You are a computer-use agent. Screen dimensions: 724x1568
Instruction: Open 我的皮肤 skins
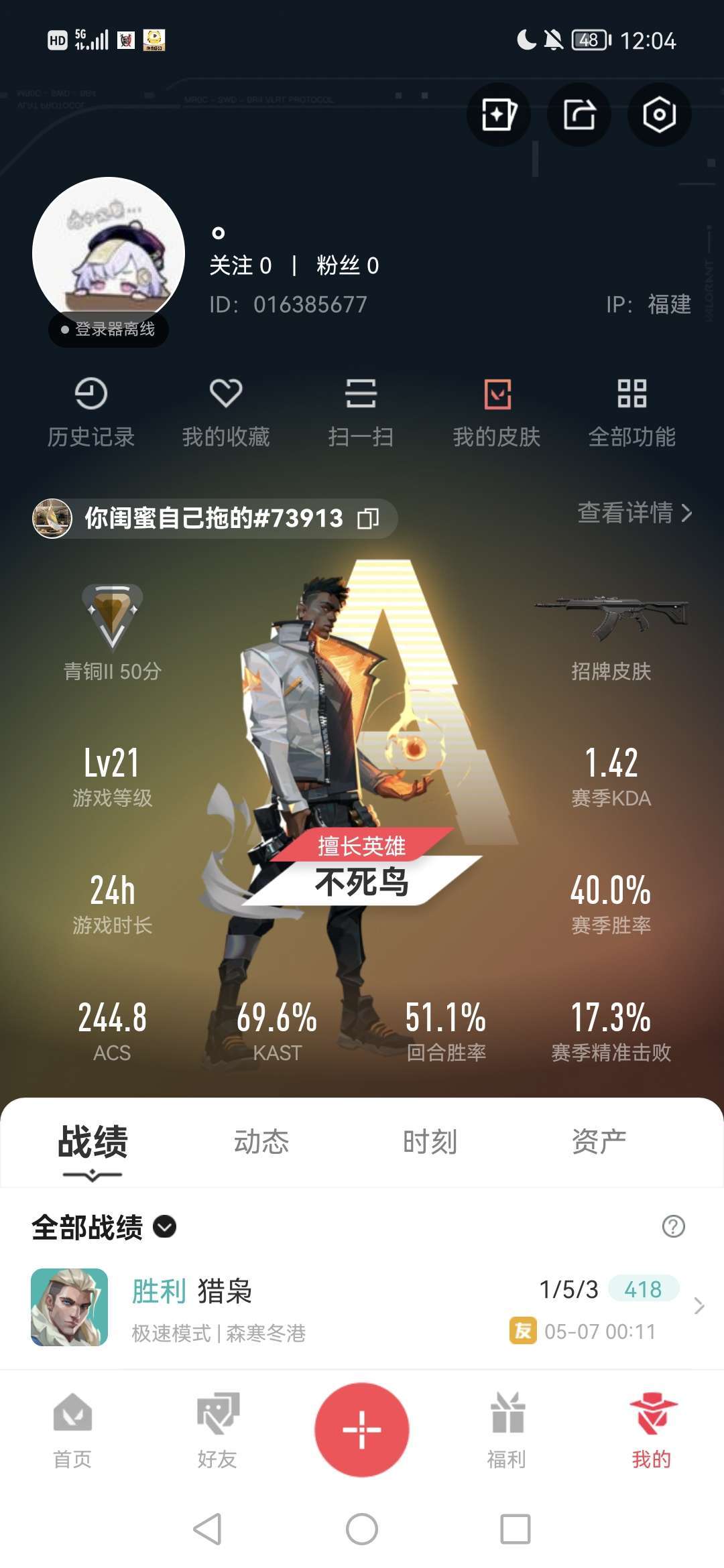tap(497, 411)
